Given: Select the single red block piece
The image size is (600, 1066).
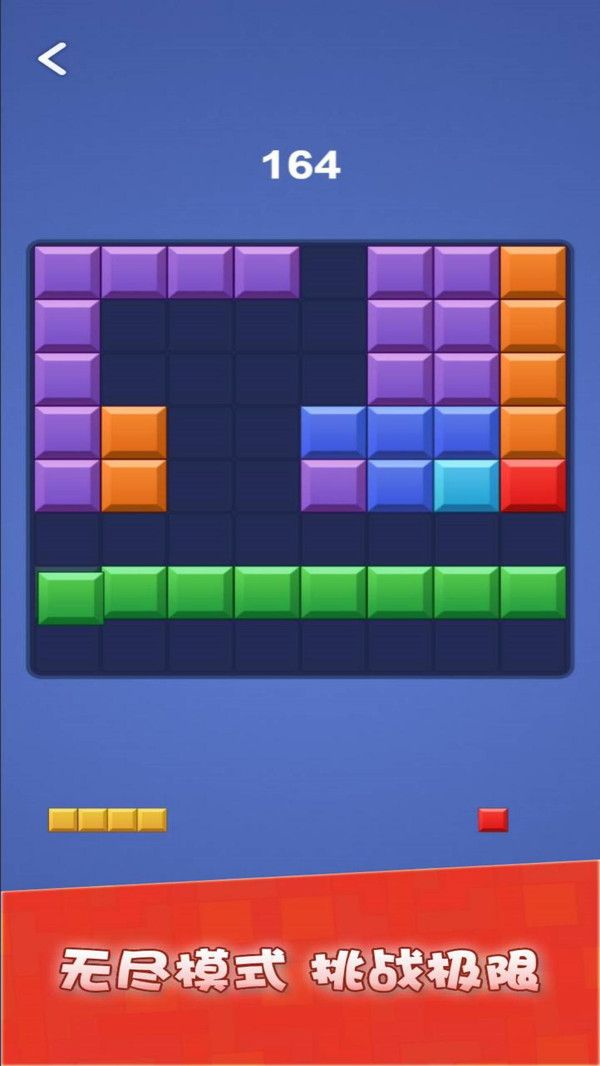Looking at the screenshot, I should click(493, 819).
